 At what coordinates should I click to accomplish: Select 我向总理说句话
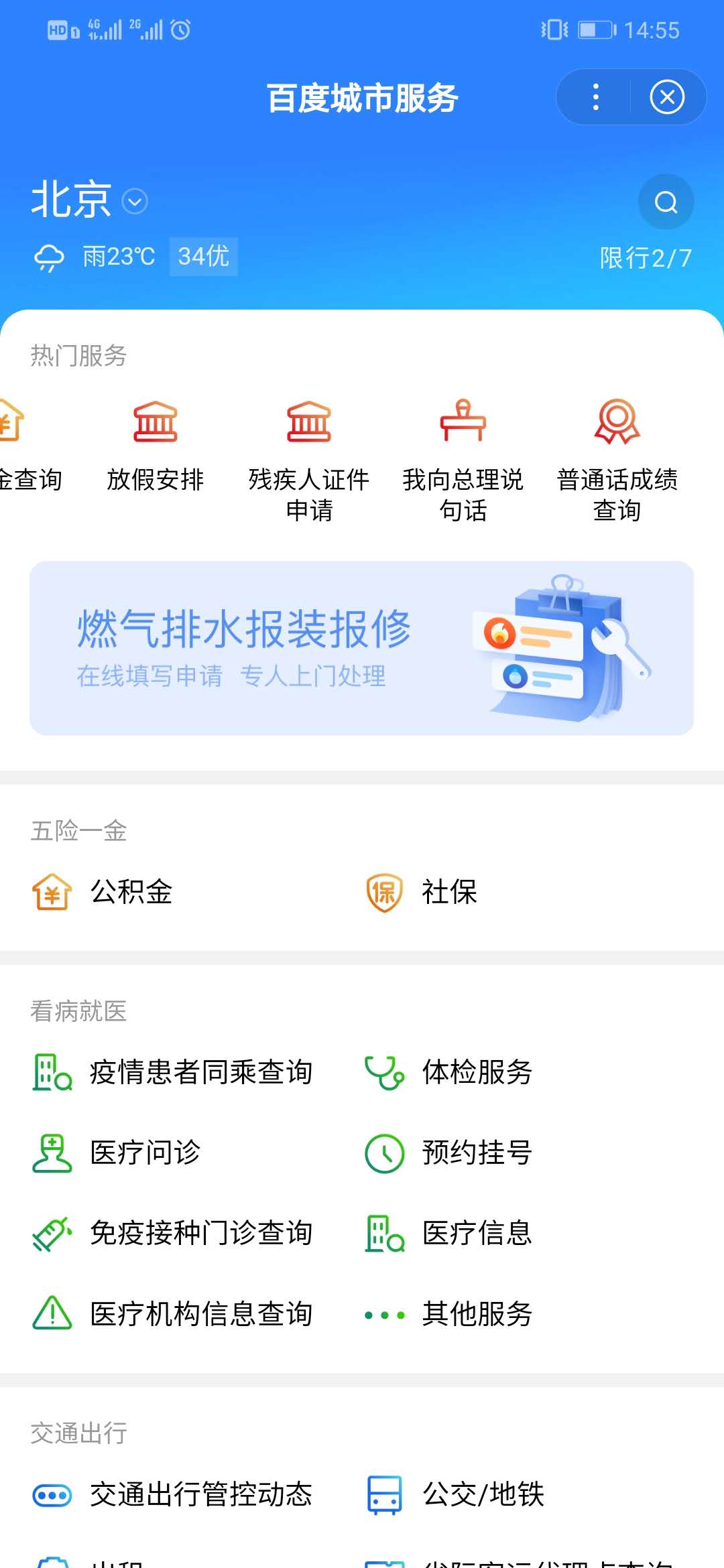point(463,459)
